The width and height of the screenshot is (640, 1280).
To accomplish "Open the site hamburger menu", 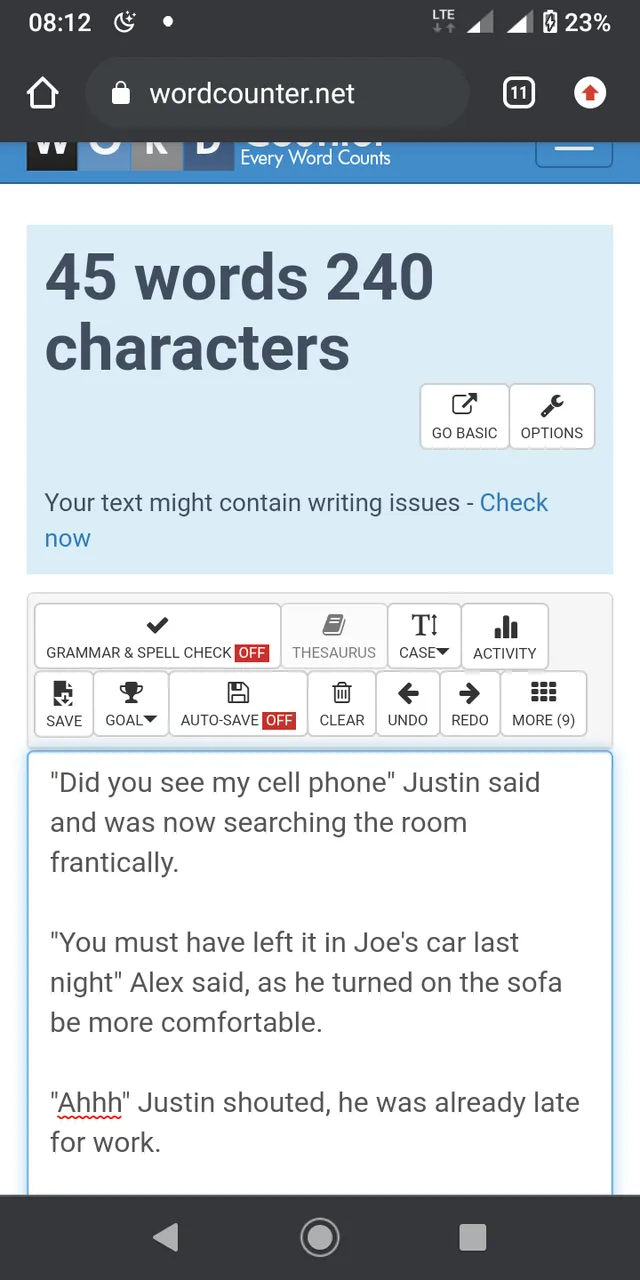I will (573, 152).
